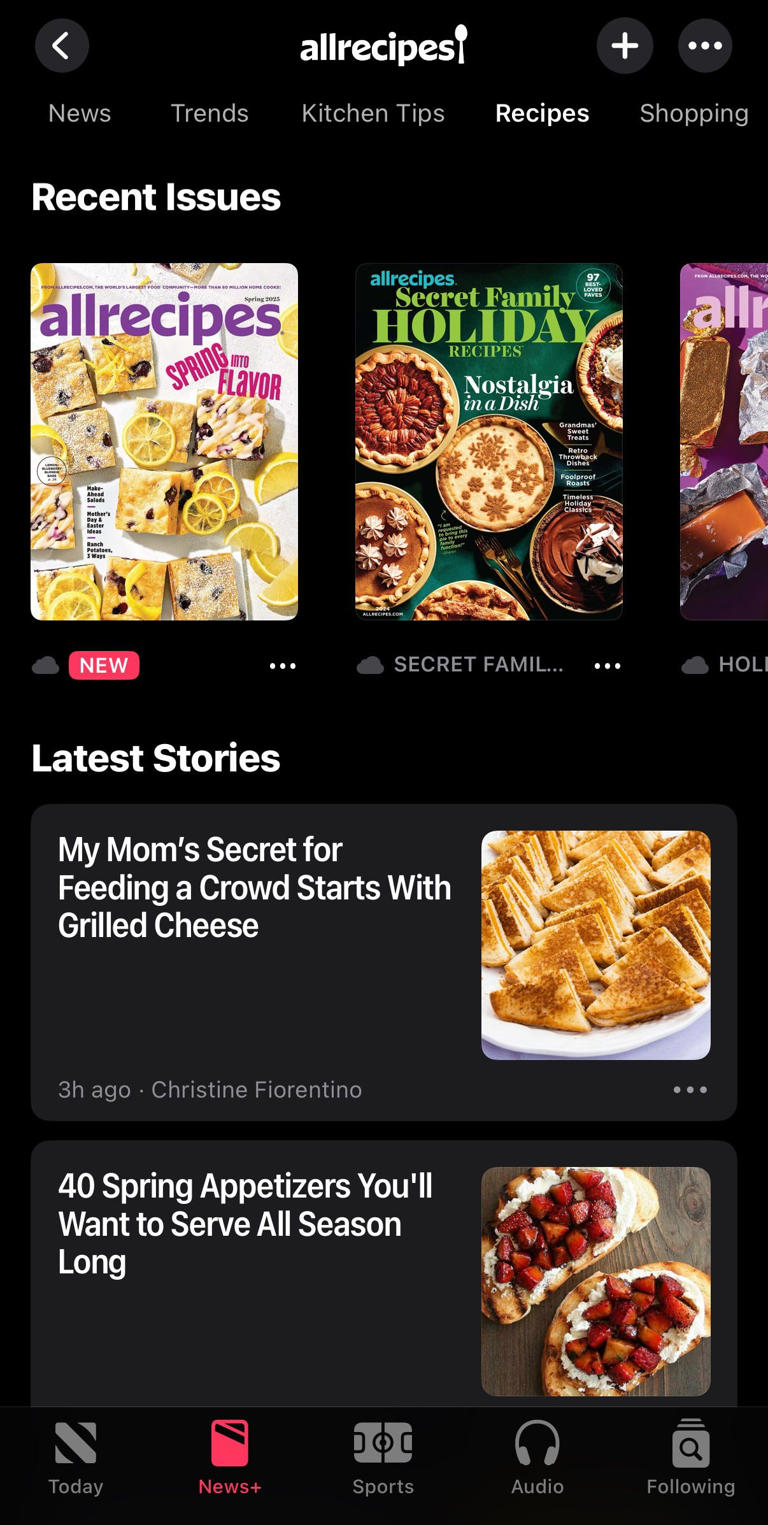The height and width of the screenshot is (1525, 768).
Task: Follow Allrecipes with the plus button
Action: click(x=625, y=45)
